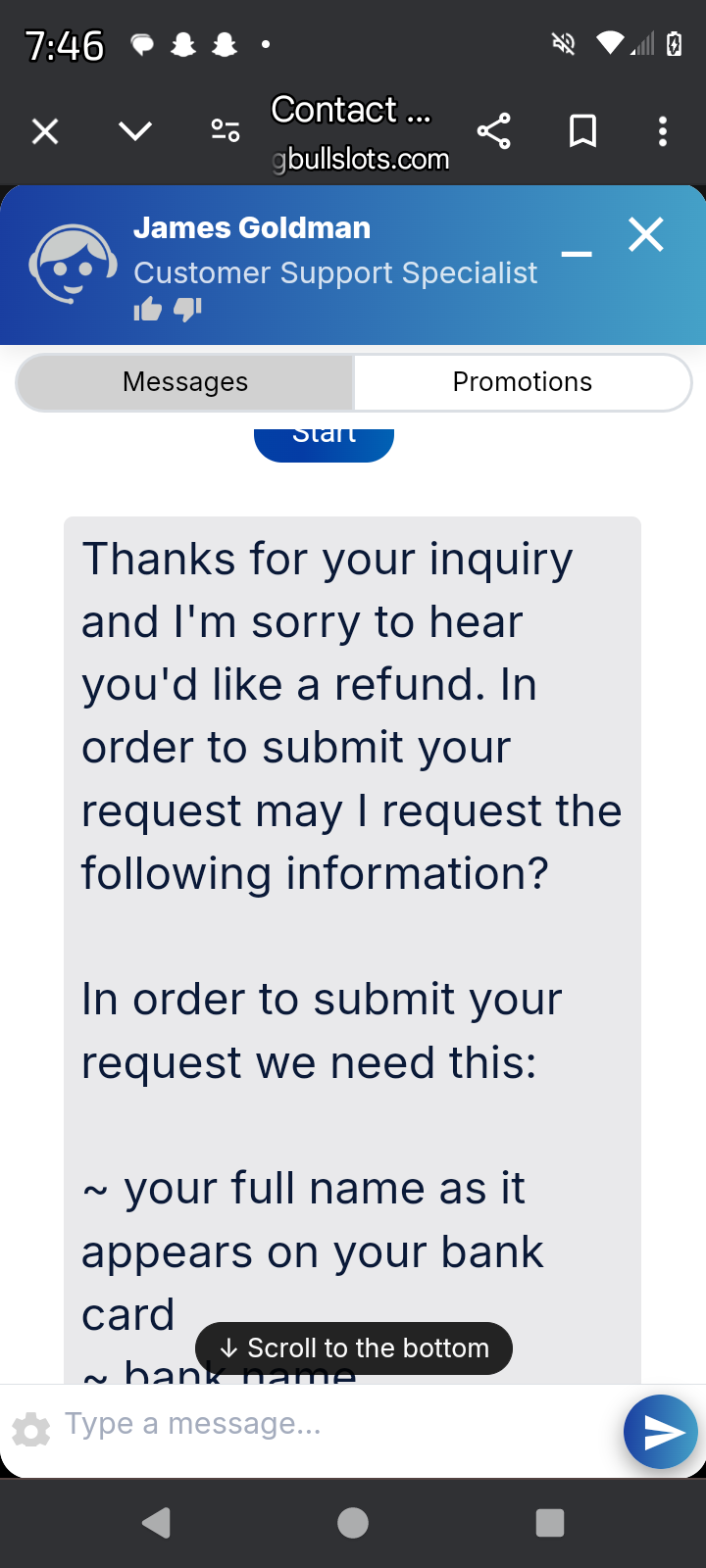The image size is (706, 1568).
Task: Minimize the support chat window
Action: (577, 255)
